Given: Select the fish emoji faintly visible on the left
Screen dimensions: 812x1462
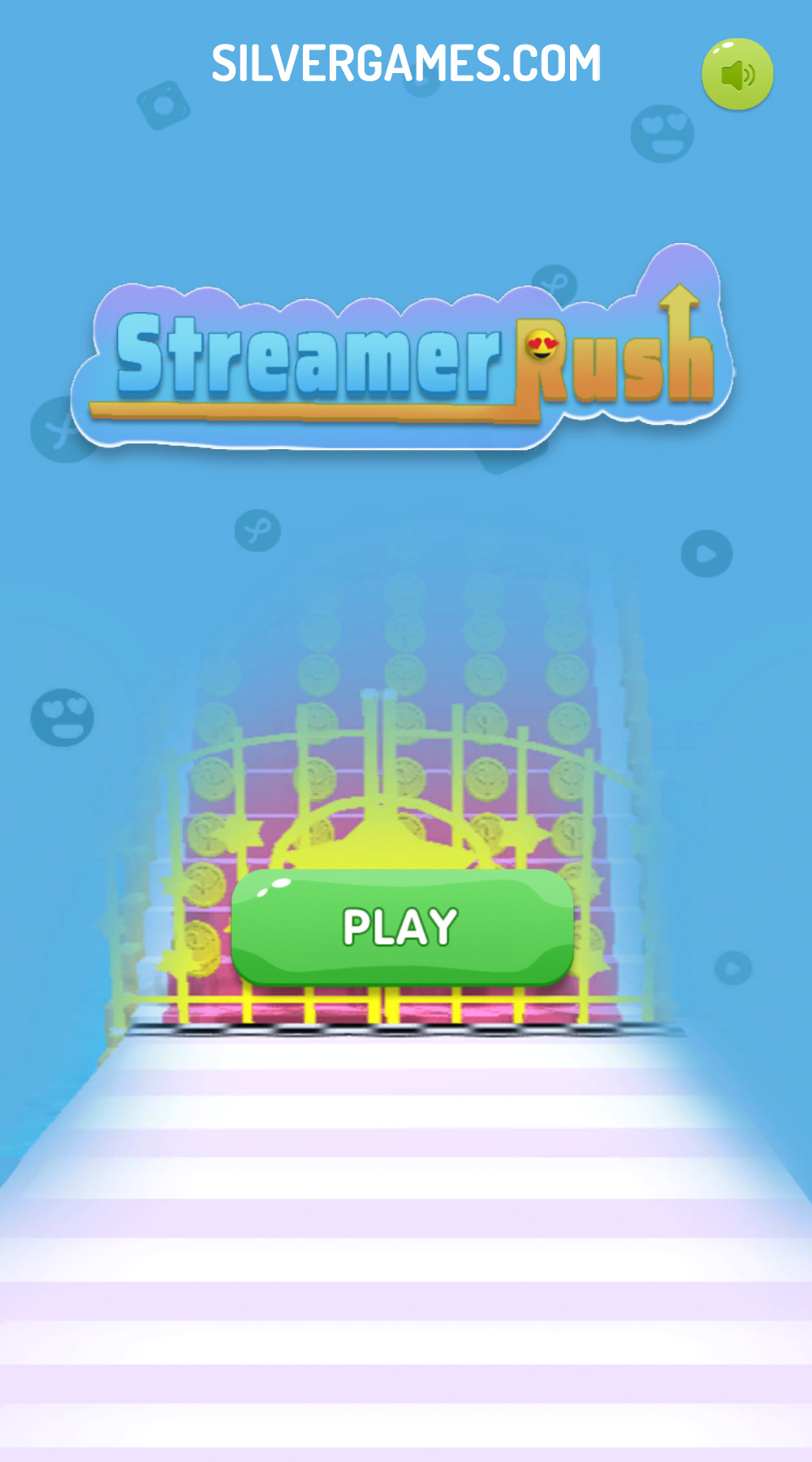Looking at the screenshot, I should point(57,428).
